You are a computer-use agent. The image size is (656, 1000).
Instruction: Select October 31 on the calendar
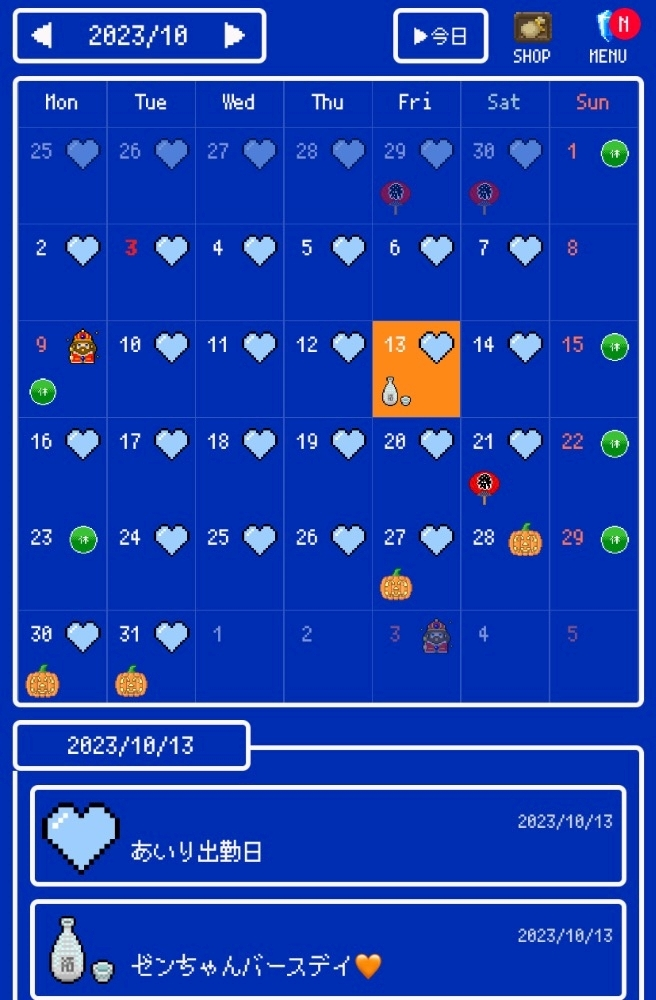pos(150,657)
